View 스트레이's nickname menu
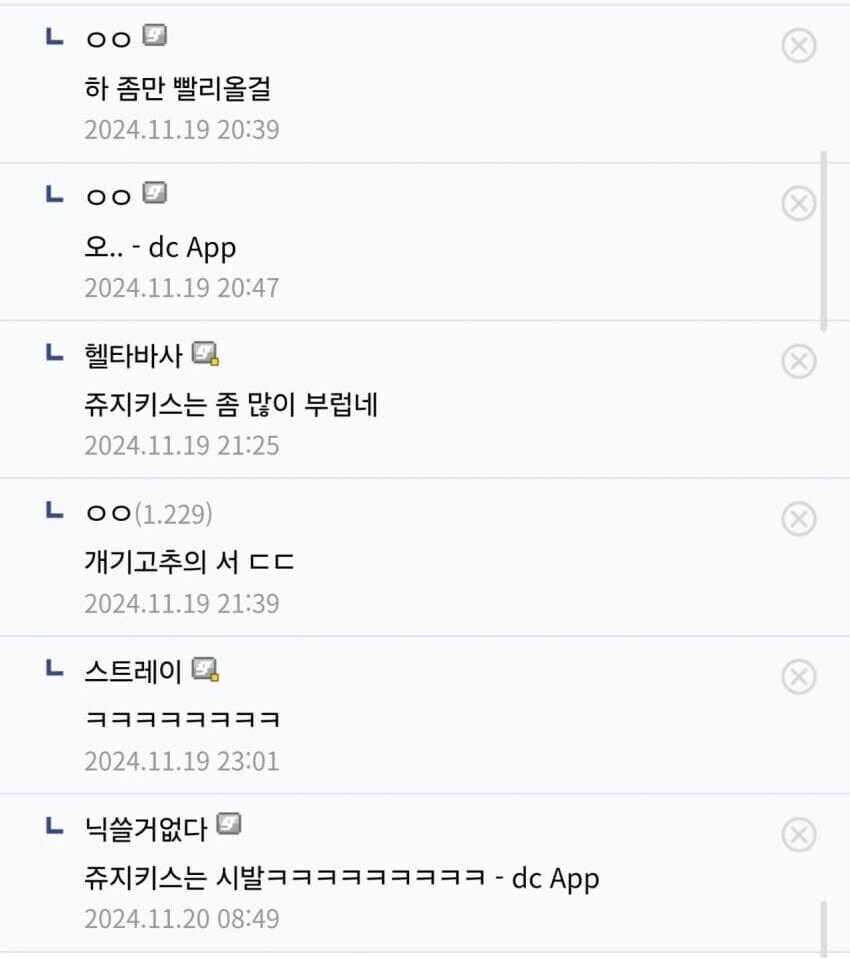Screen dimensions: 850x958 (x=134, y=671)
